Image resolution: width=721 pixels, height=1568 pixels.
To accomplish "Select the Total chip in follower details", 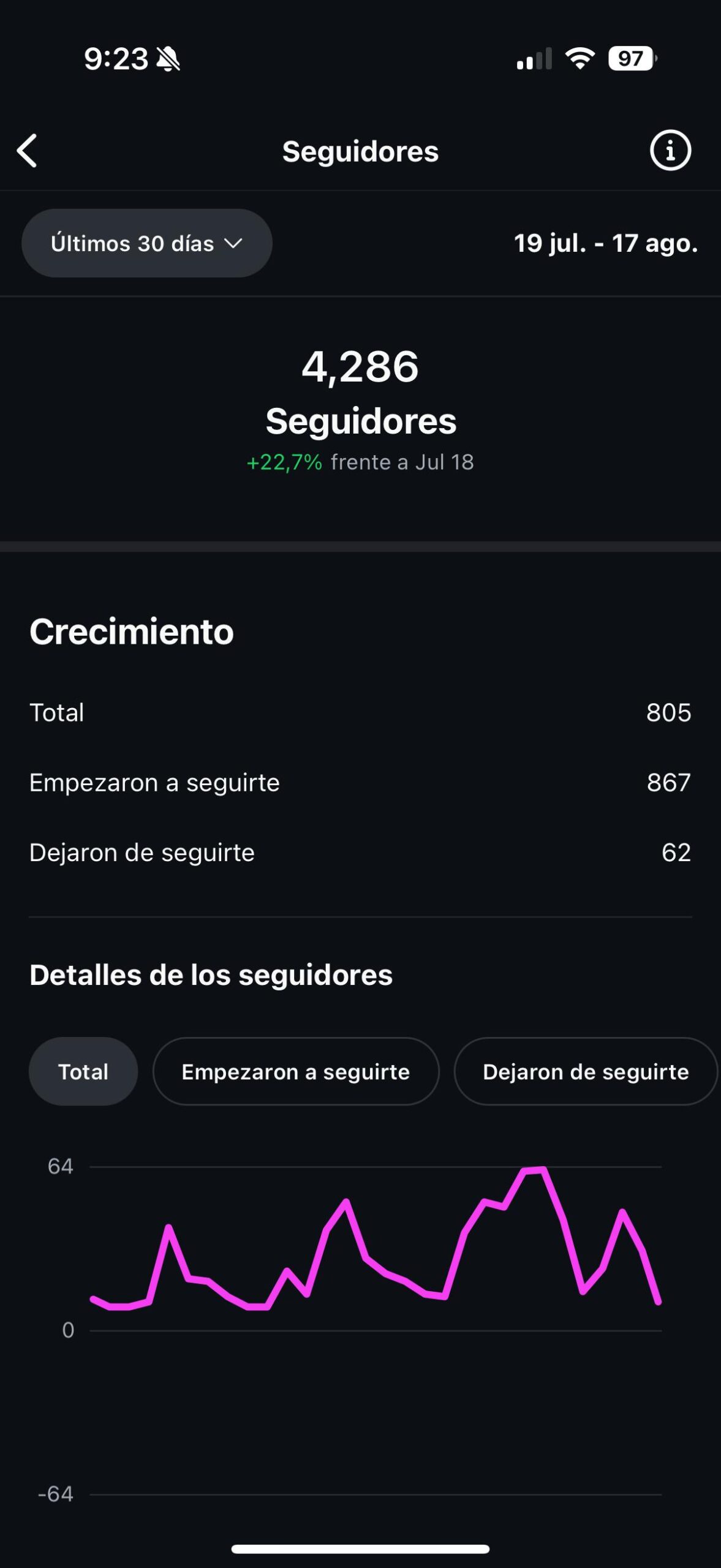I will tap(83, 1072).
